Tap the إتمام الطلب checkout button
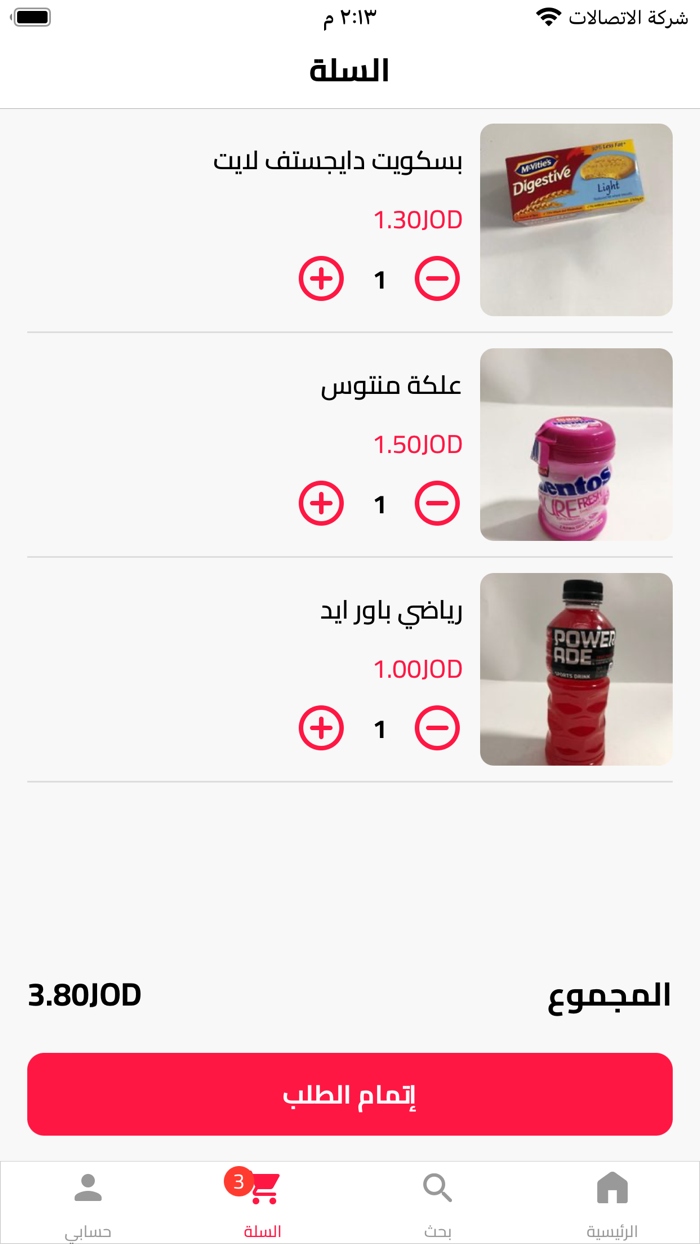This screenshot has height=1244, width=700. point(350,1094)
